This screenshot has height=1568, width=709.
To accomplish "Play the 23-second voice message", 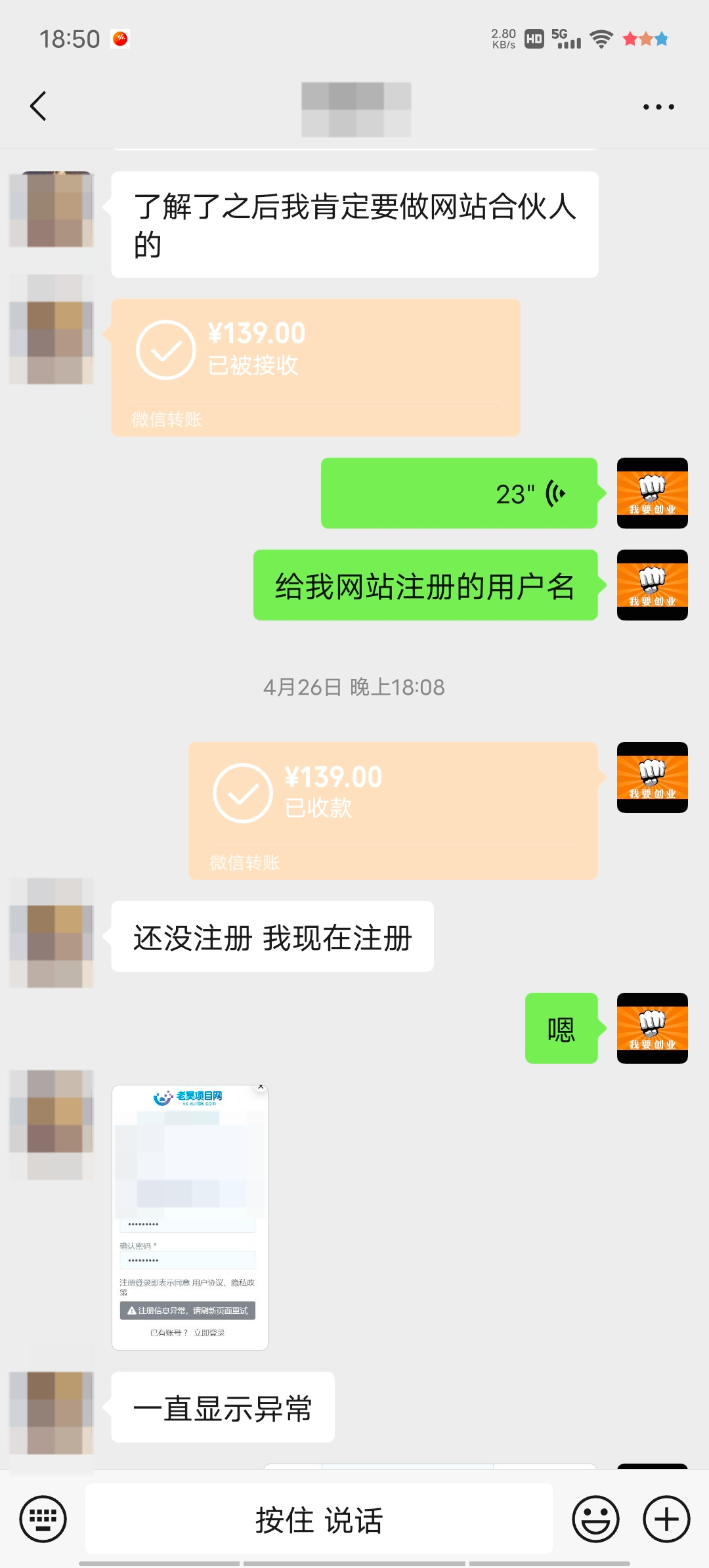I will (x=458, y=493).
